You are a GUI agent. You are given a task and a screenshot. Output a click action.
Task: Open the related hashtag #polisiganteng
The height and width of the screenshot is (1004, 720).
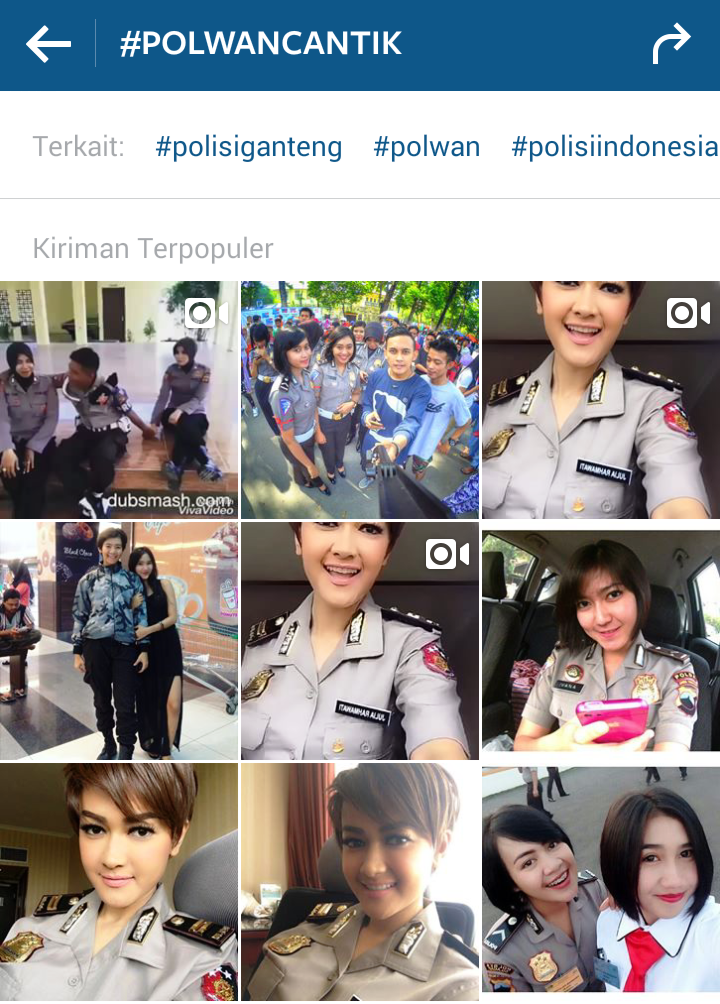coord(249,147)
